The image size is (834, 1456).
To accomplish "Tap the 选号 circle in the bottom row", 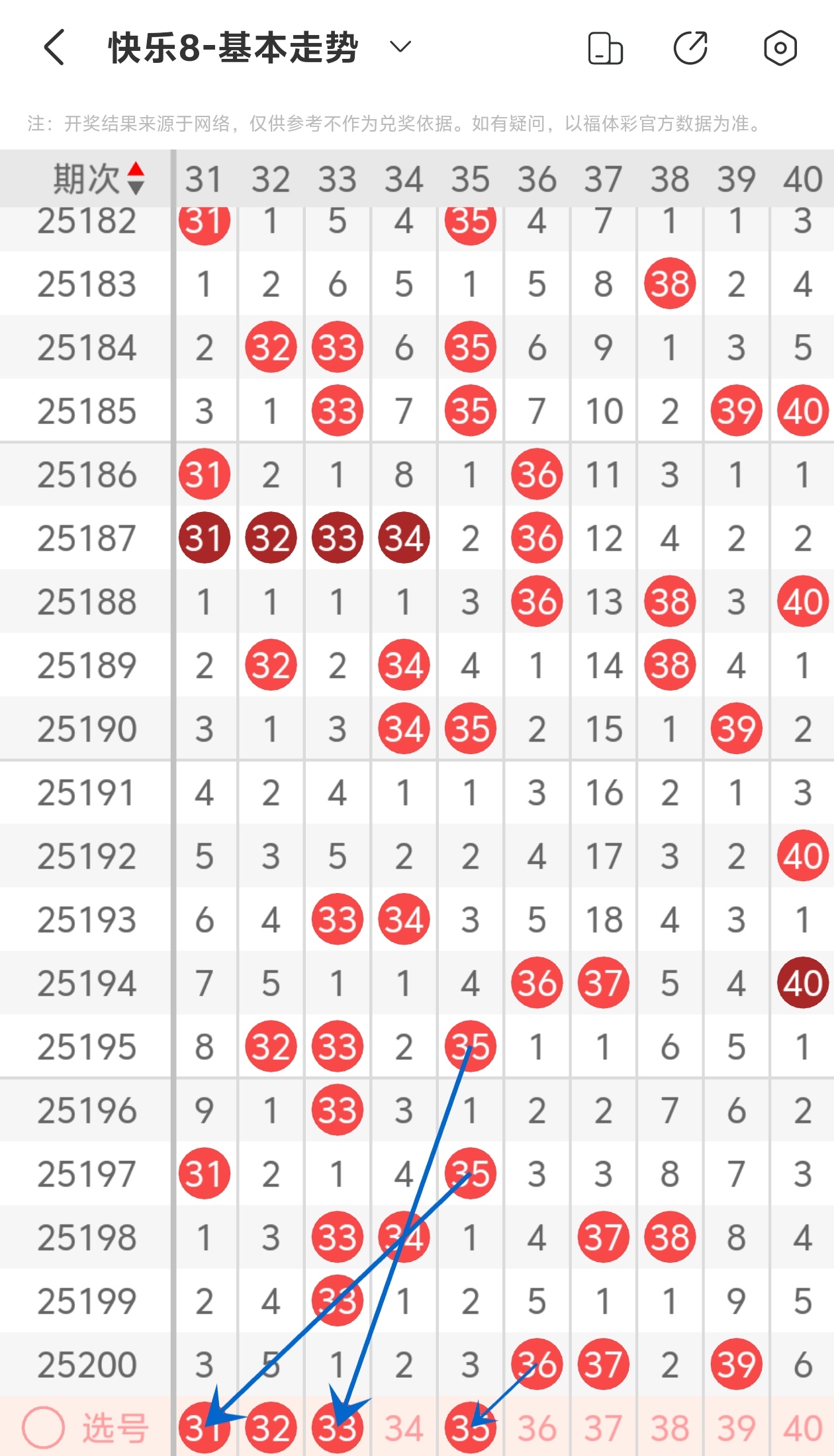I will pyautogui.click(x=44, y=1428).
